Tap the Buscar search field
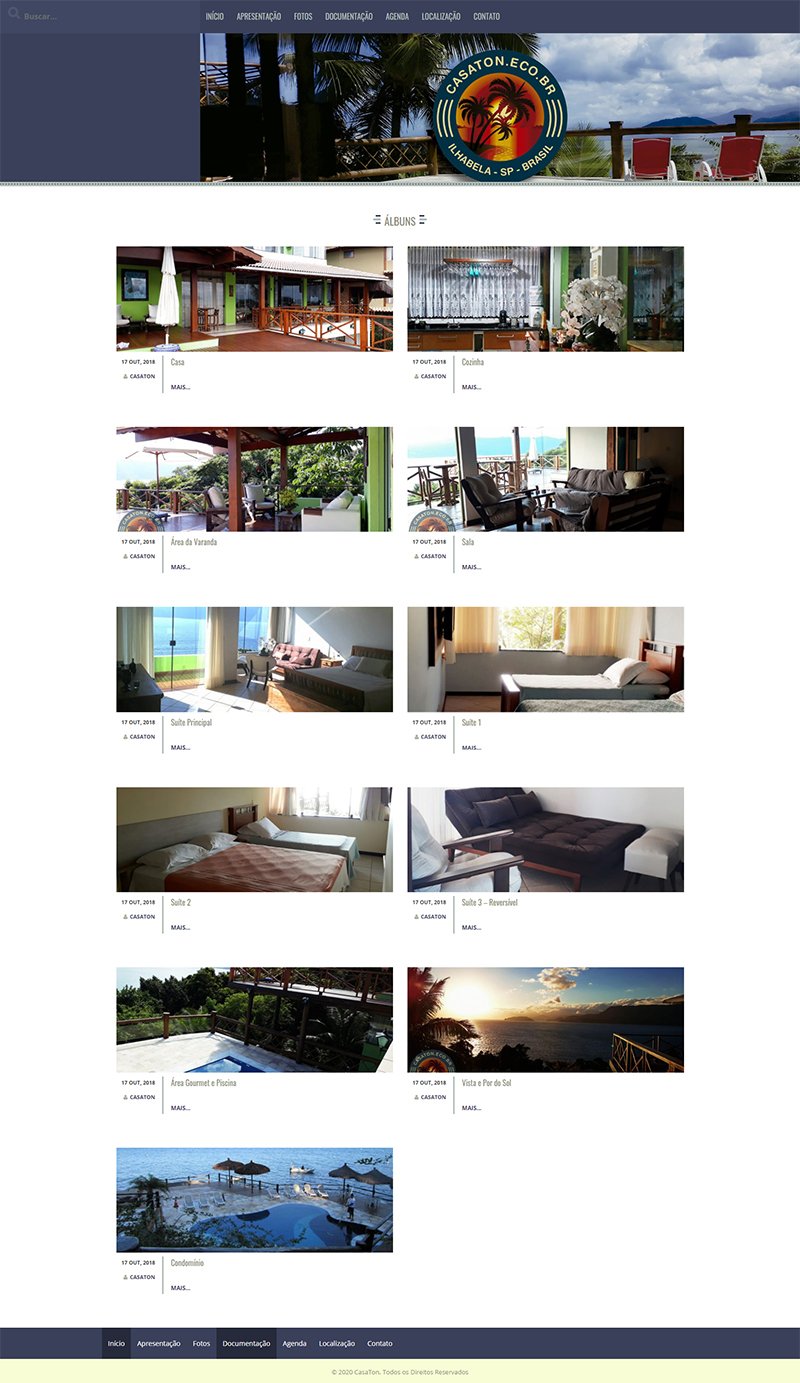 [100, 16]
